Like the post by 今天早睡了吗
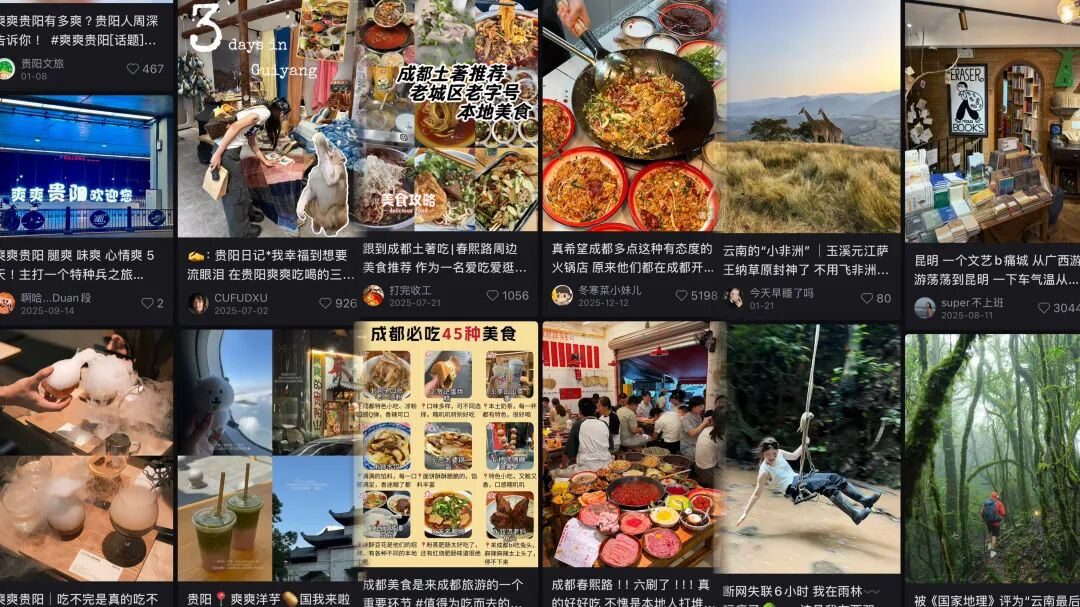 867,298
